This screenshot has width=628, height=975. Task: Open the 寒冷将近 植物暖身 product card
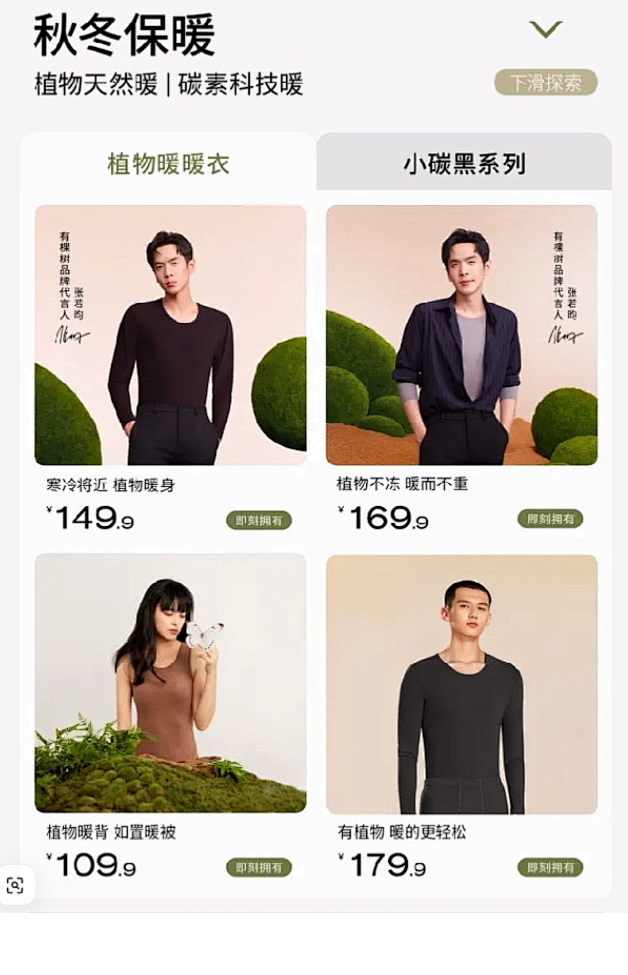coord(170,335)
